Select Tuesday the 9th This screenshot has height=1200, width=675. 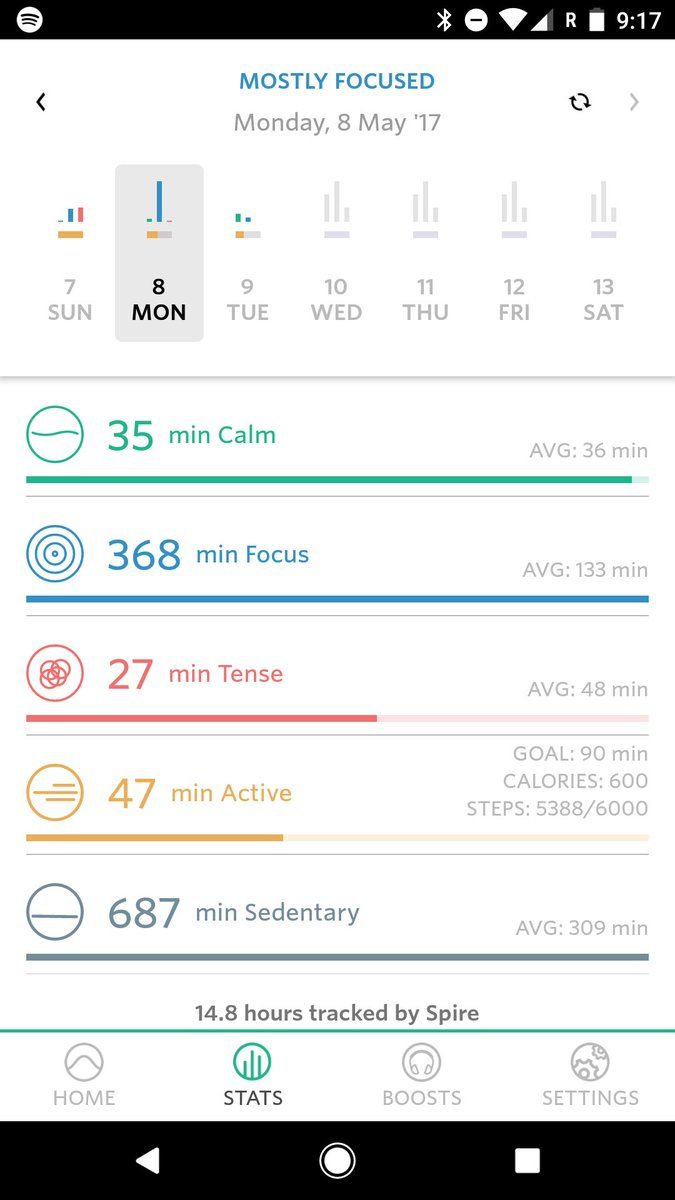248,254
